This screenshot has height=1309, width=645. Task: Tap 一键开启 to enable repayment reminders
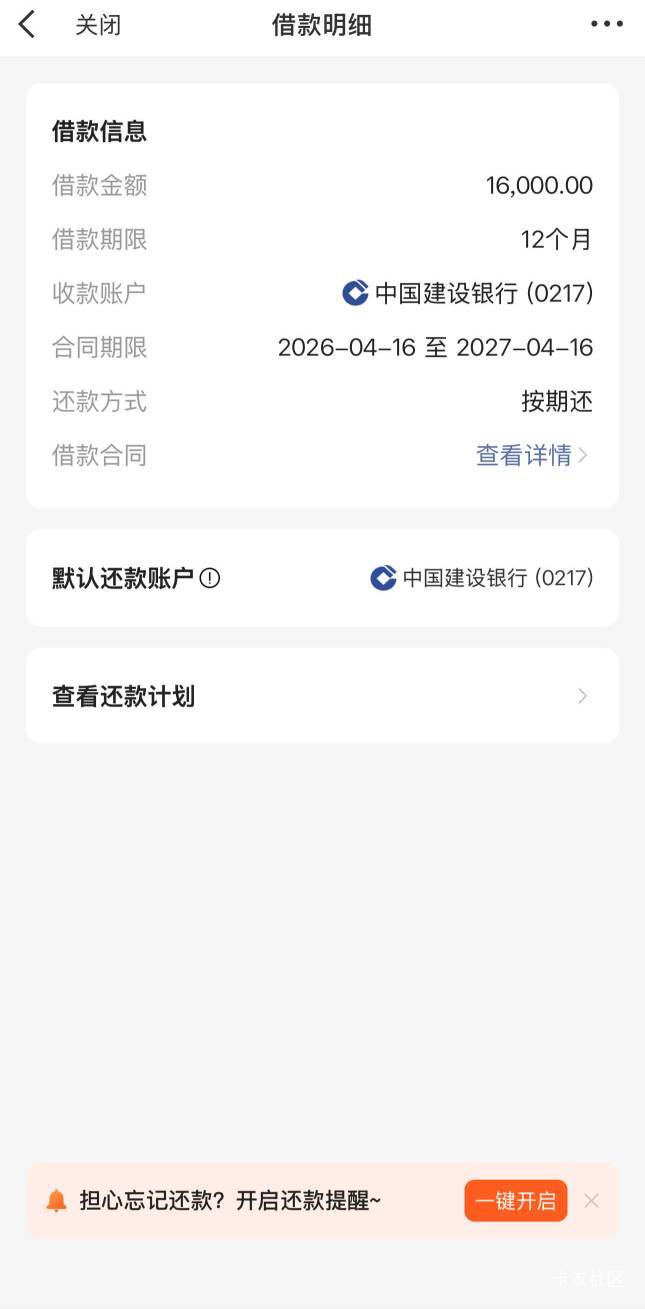click(515, 1201)
